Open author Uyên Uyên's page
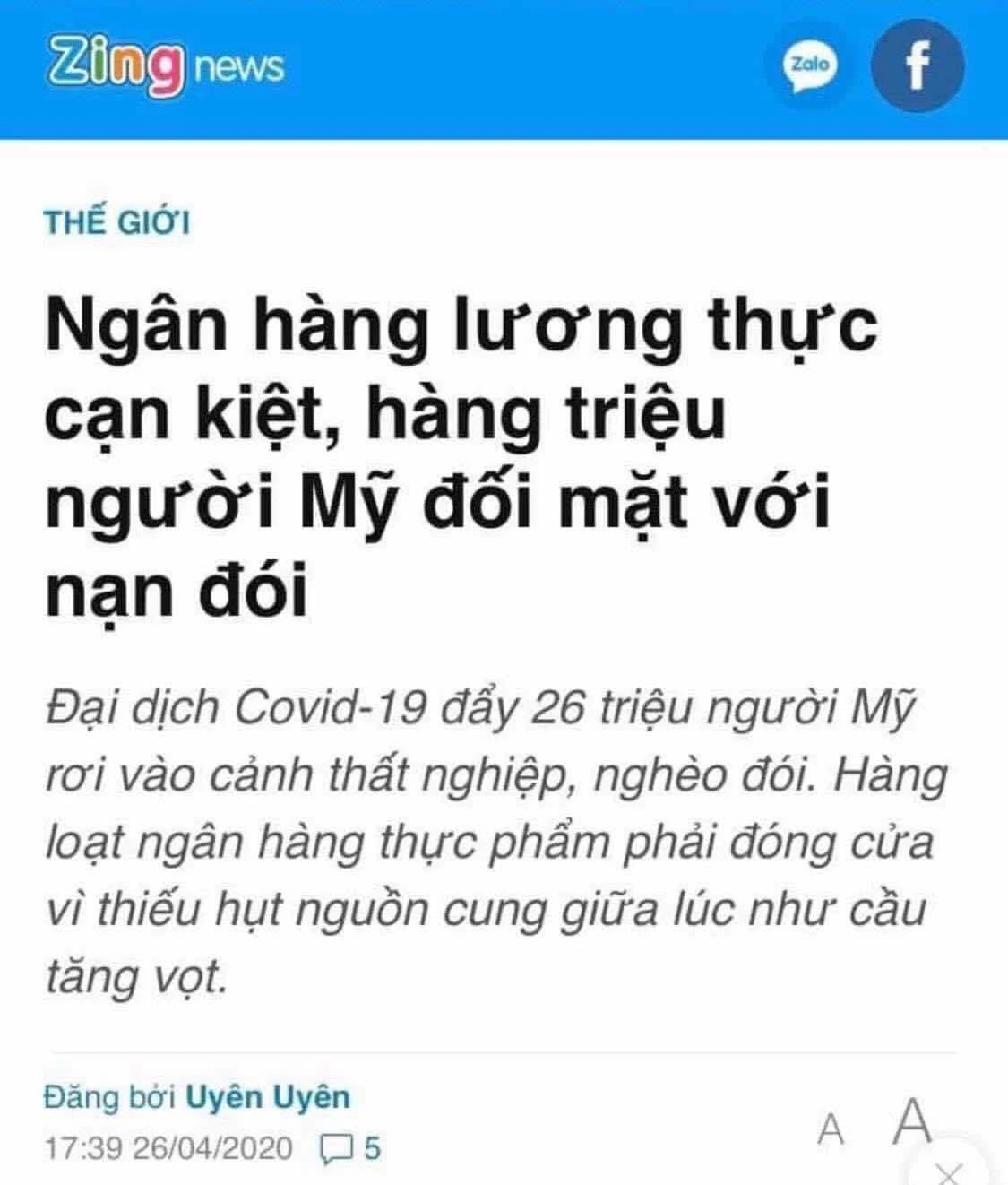This screenshot has width=1008, height=1185. tap(267, 1097)
